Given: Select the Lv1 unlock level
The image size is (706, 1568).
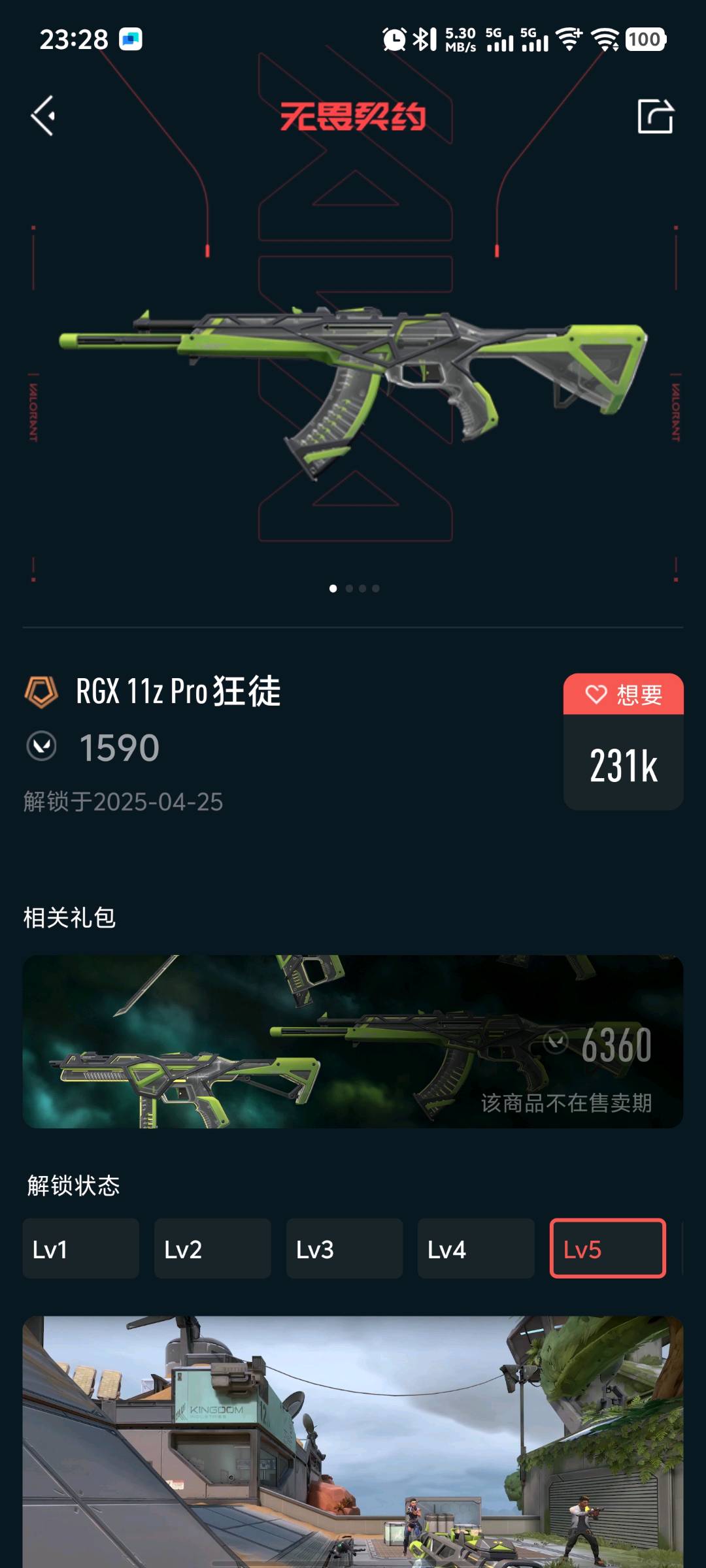Looking at the screenshot, I should pyautogui.click(x=80, y=1249).
